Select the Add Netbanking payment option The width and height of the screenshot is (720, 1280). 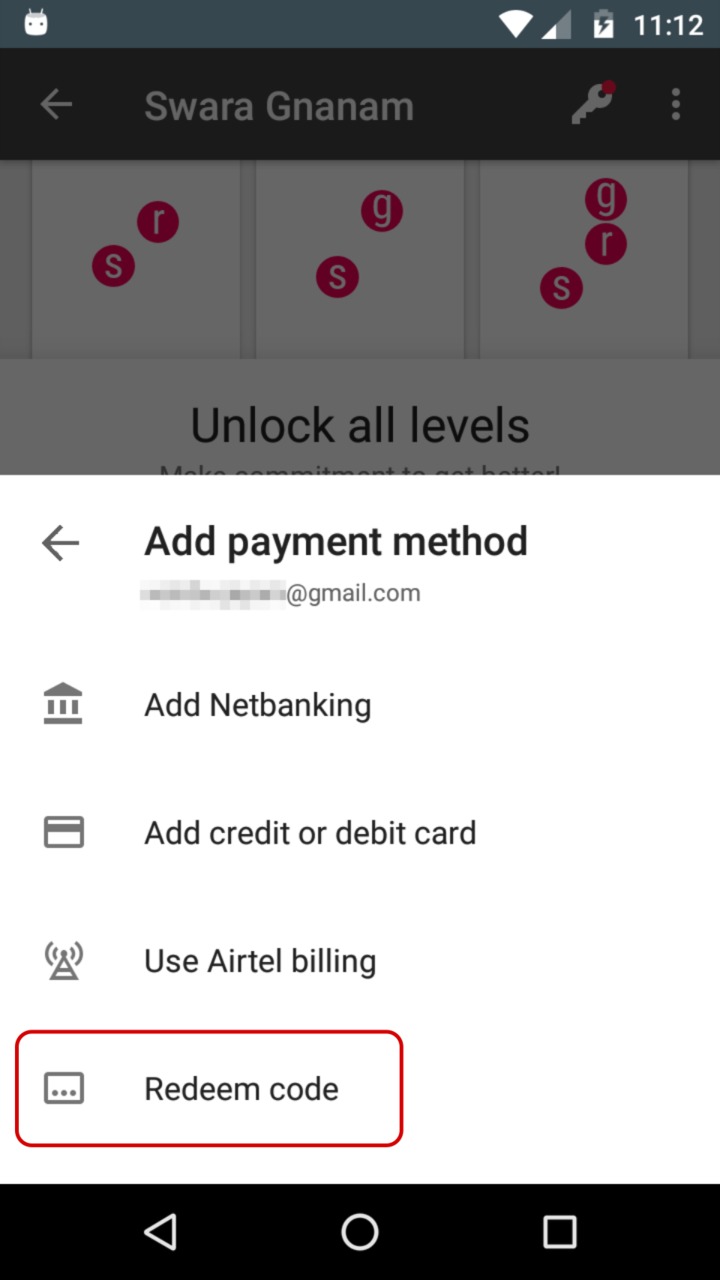[x=257, y=704]
